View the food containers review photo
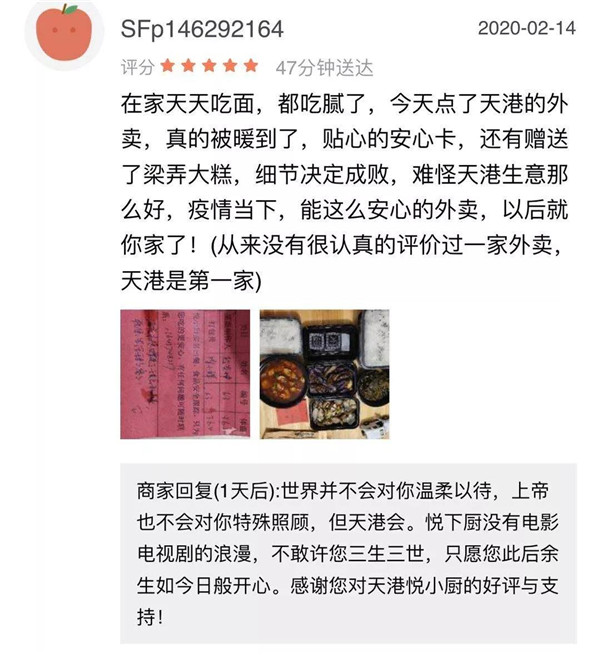Viewport: 600px width, 655px height. pos(324,374)
